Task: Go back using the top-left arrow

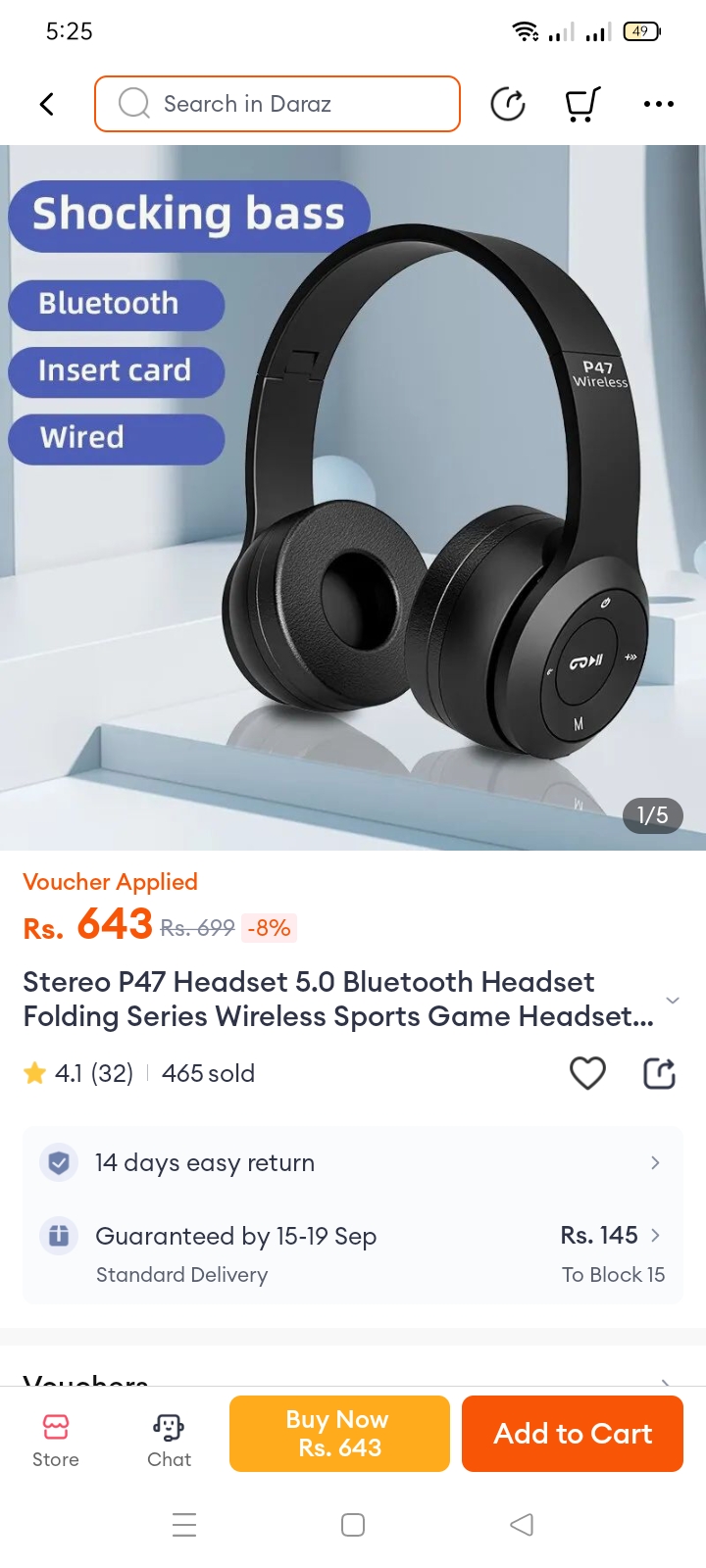Action: pos(46,104)
